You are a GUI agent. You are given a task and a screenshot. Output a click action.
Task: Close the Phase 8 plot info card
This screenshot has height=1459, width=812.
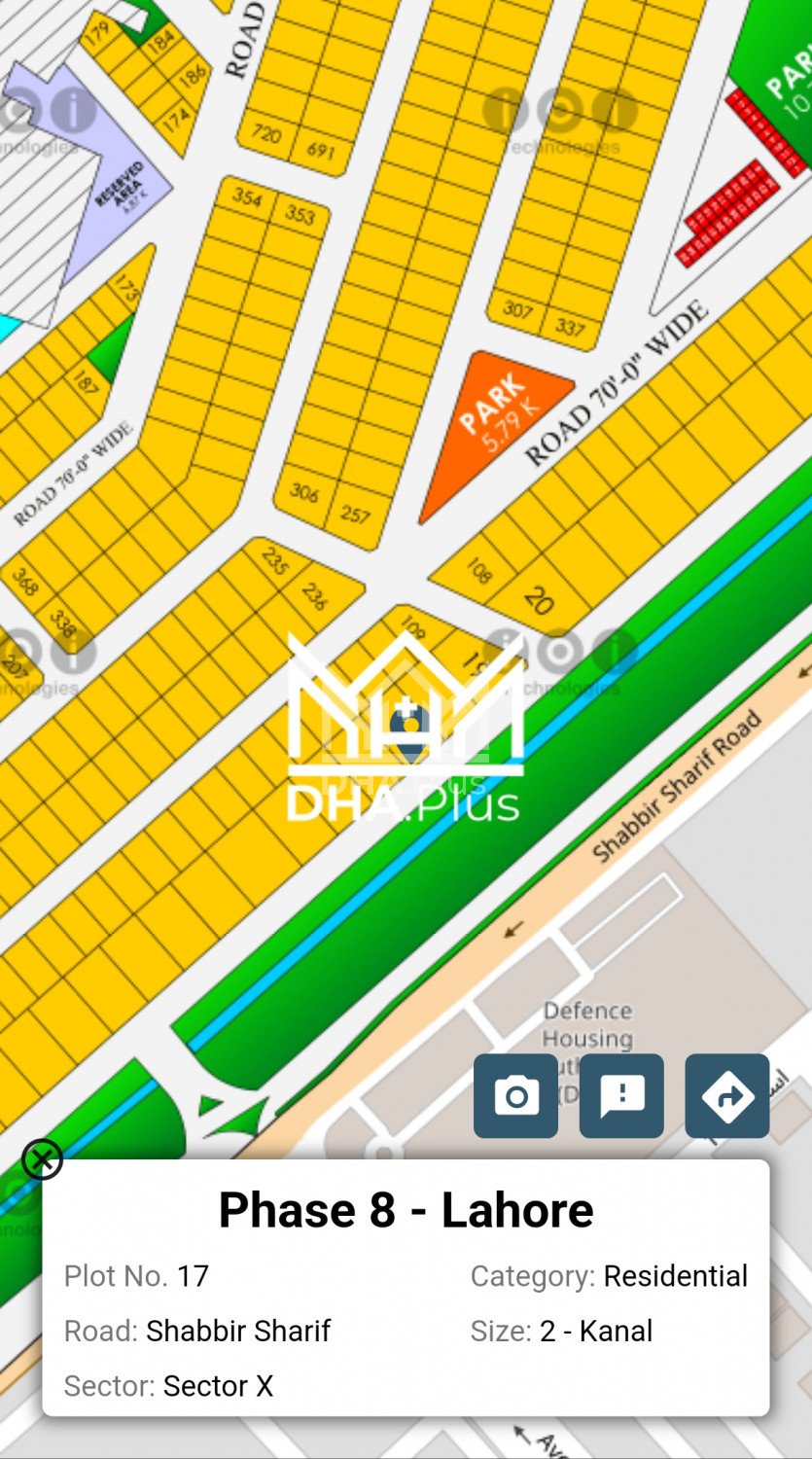[x=42, y=1159]
